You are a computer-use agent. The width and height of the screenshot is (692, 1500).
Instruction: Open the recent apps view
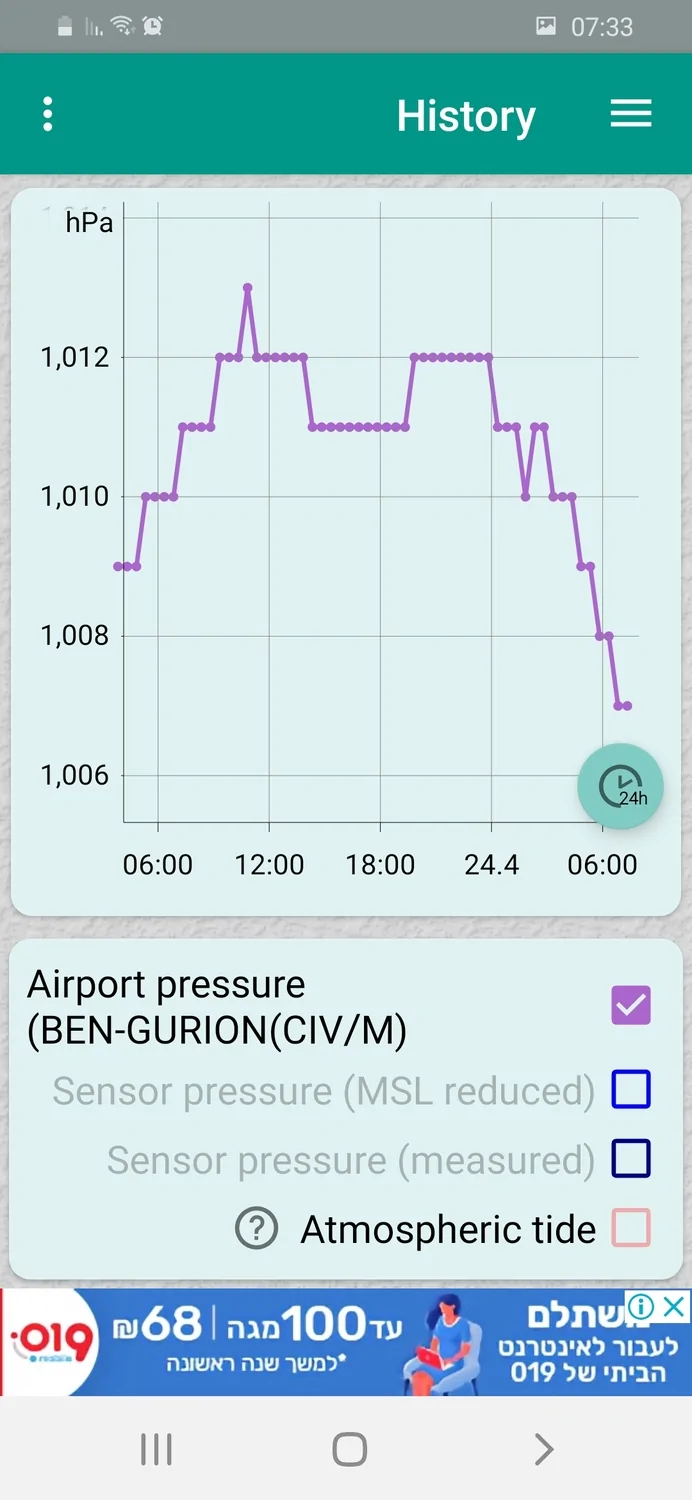[x=156, y=1448]
